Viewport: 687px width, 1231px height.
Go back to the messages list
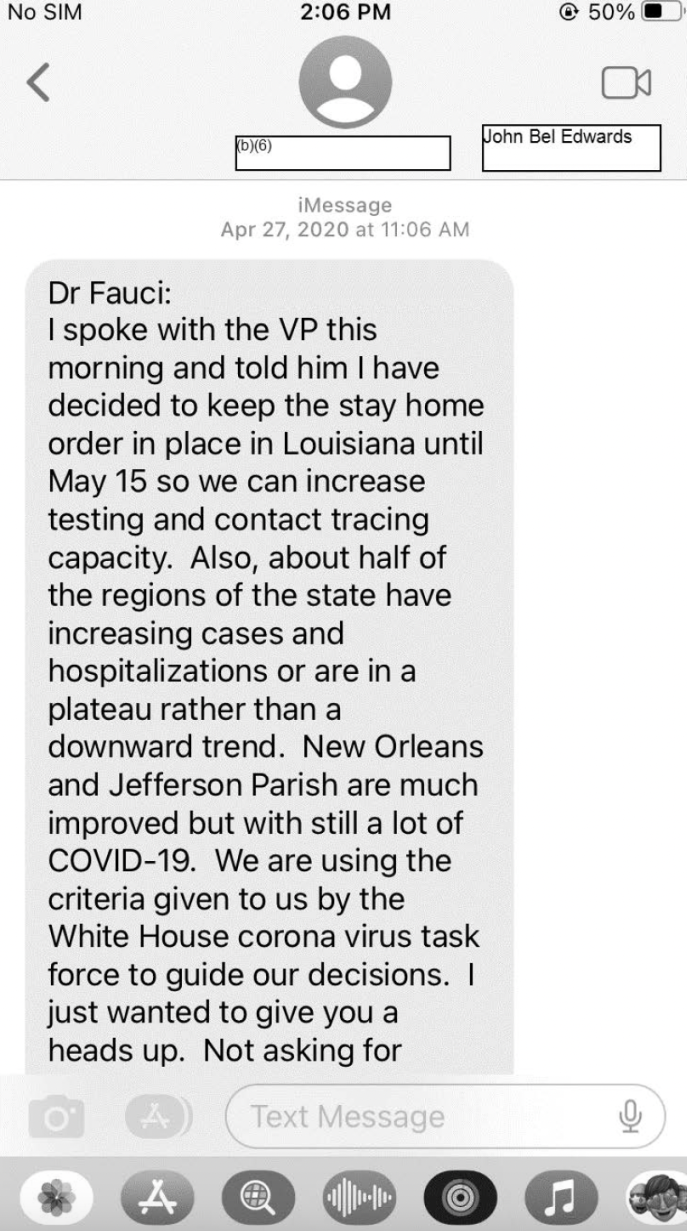click(38, 85)
